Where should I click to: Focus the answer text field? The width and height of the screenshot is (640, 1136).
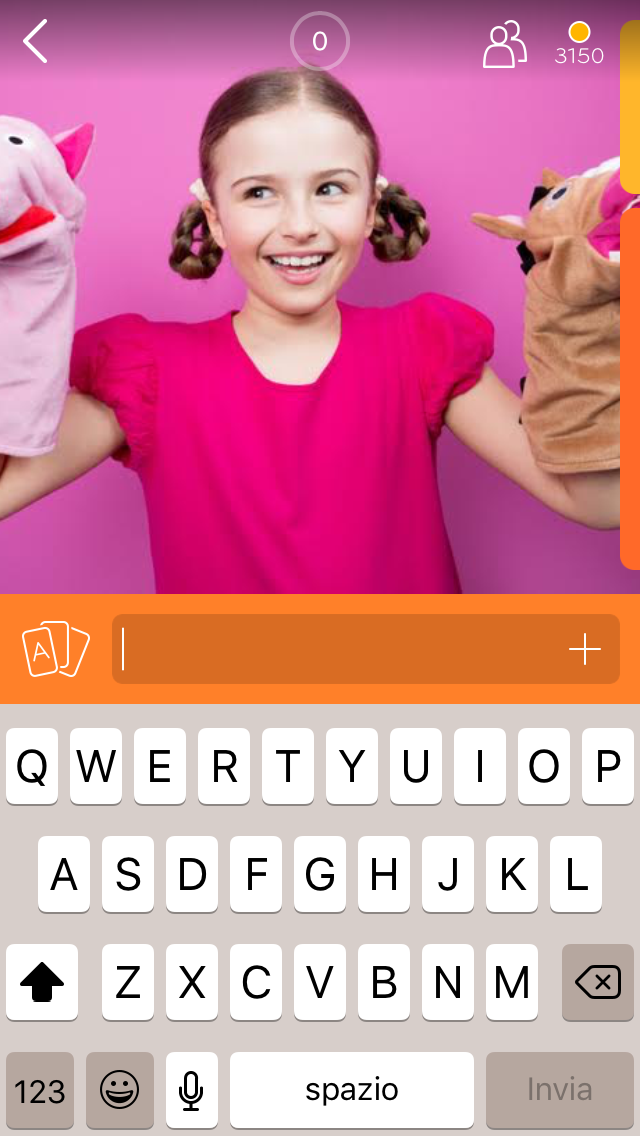(x=340, y=649)
